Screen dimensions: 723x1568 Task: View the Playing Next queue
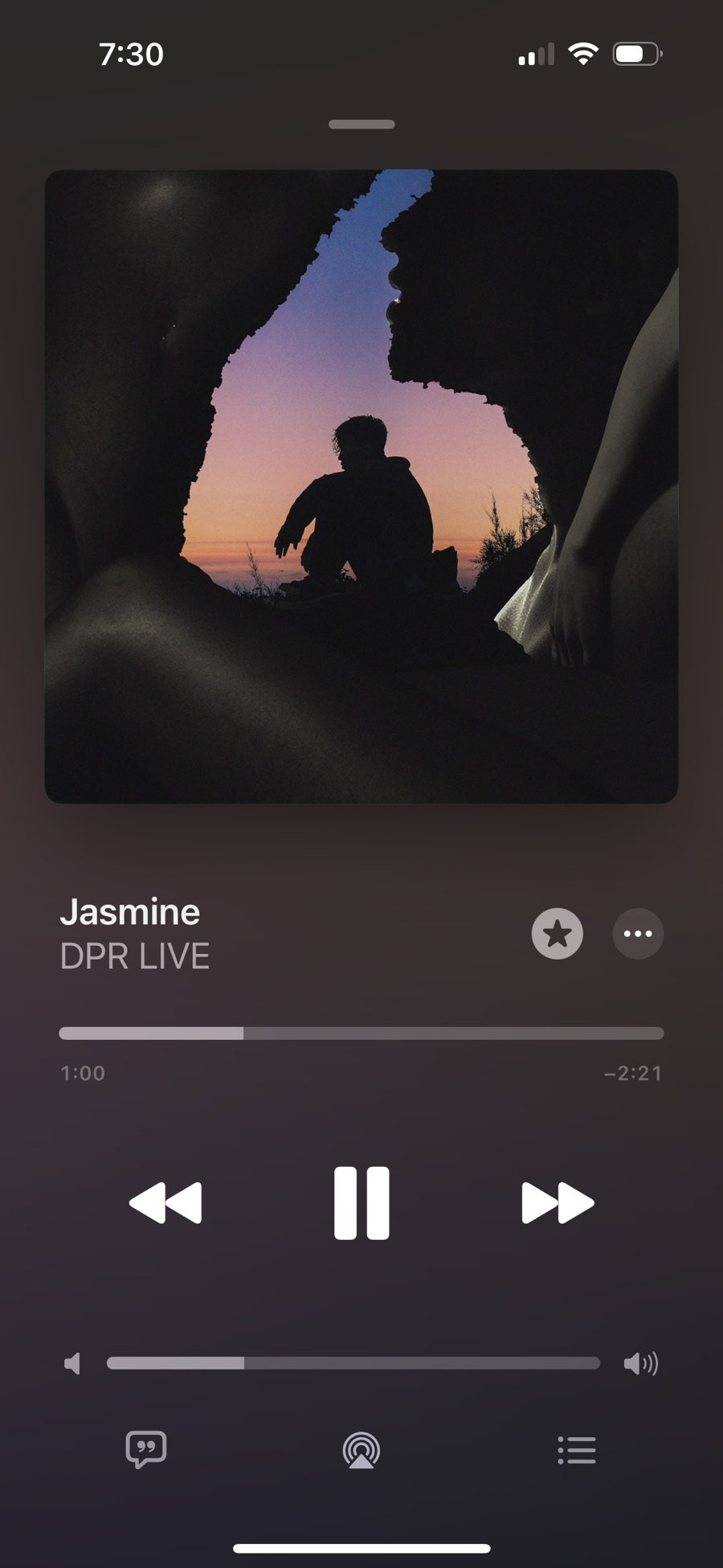coord(577,1451)
